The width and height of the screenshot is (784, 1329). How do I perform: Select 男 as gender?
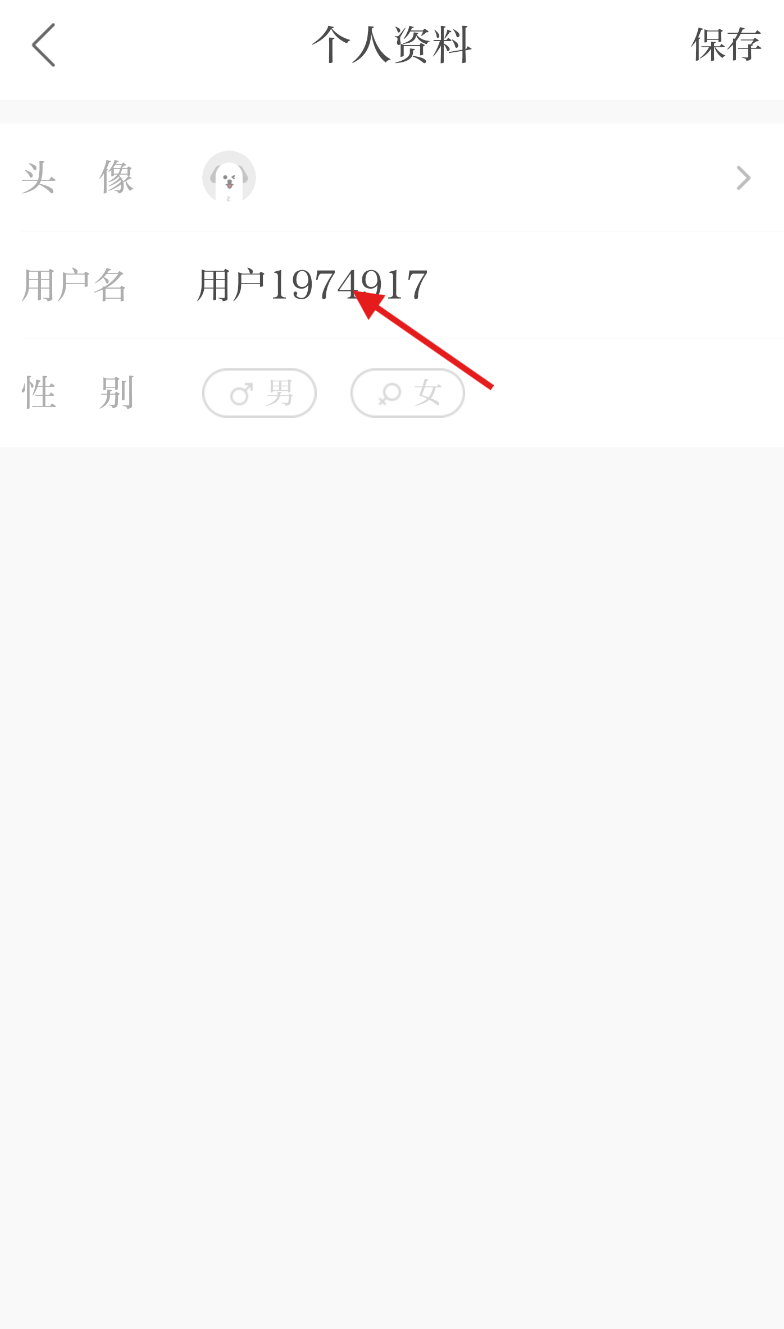coord(260,393)
